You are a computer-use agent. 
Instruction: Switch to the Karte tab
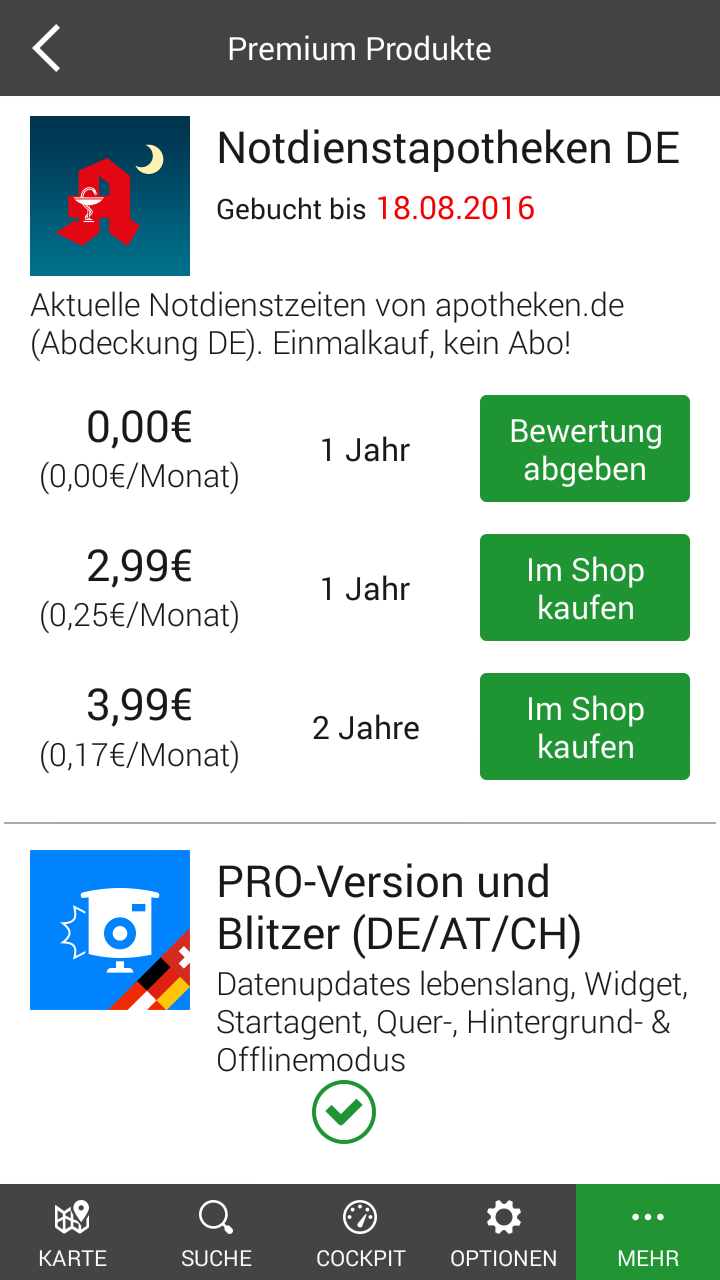(x=72, y=1232)
